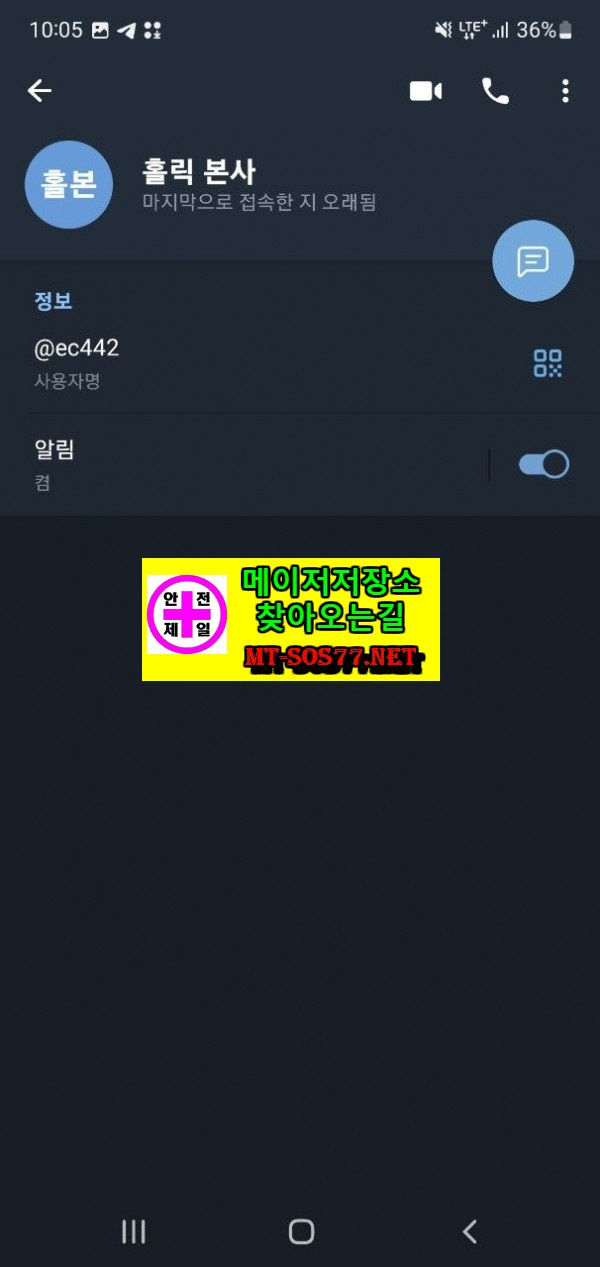This screenshot has height=1267, width=600.
Task: Tap the message floating button
Action: click(533, 261)
